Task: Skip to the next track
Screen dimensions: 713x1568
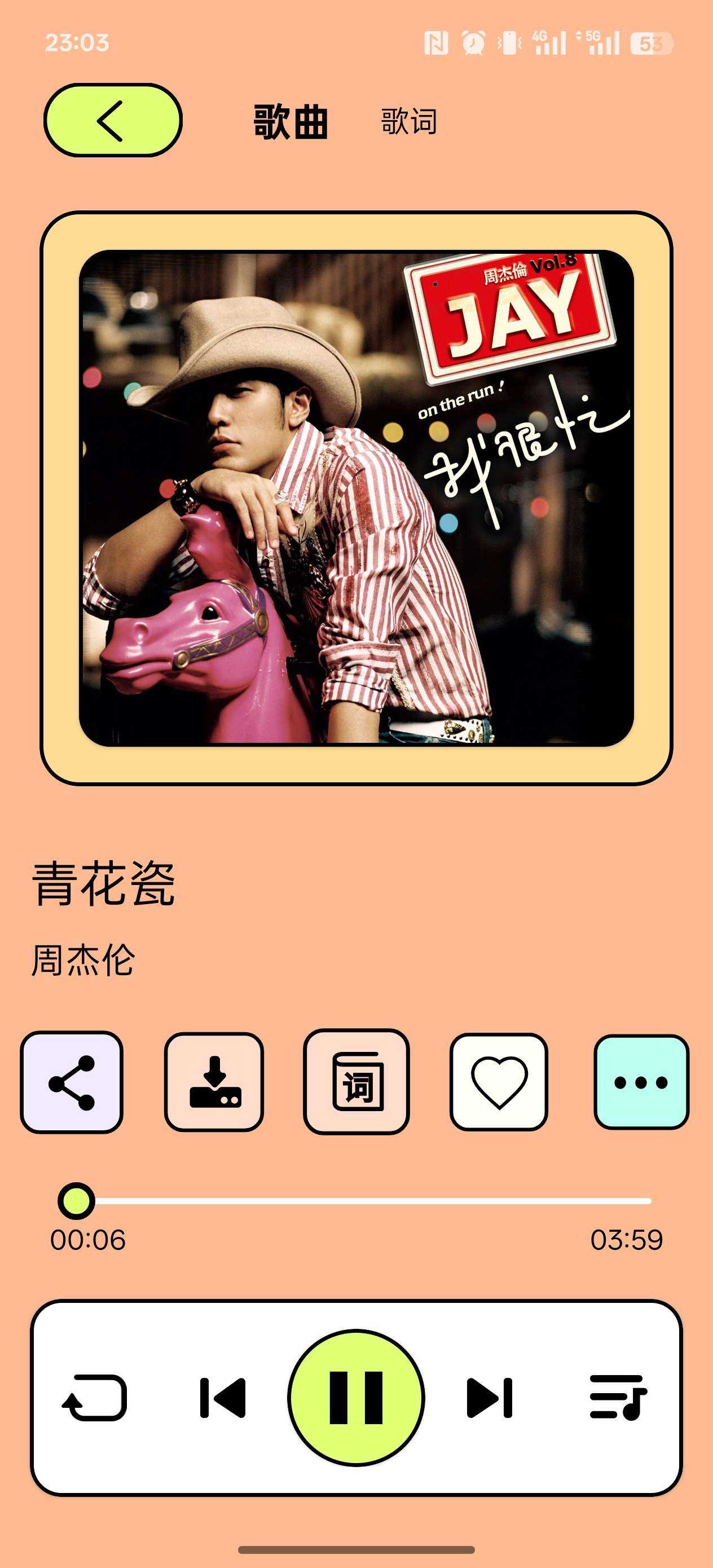Action: [489, 1398]
